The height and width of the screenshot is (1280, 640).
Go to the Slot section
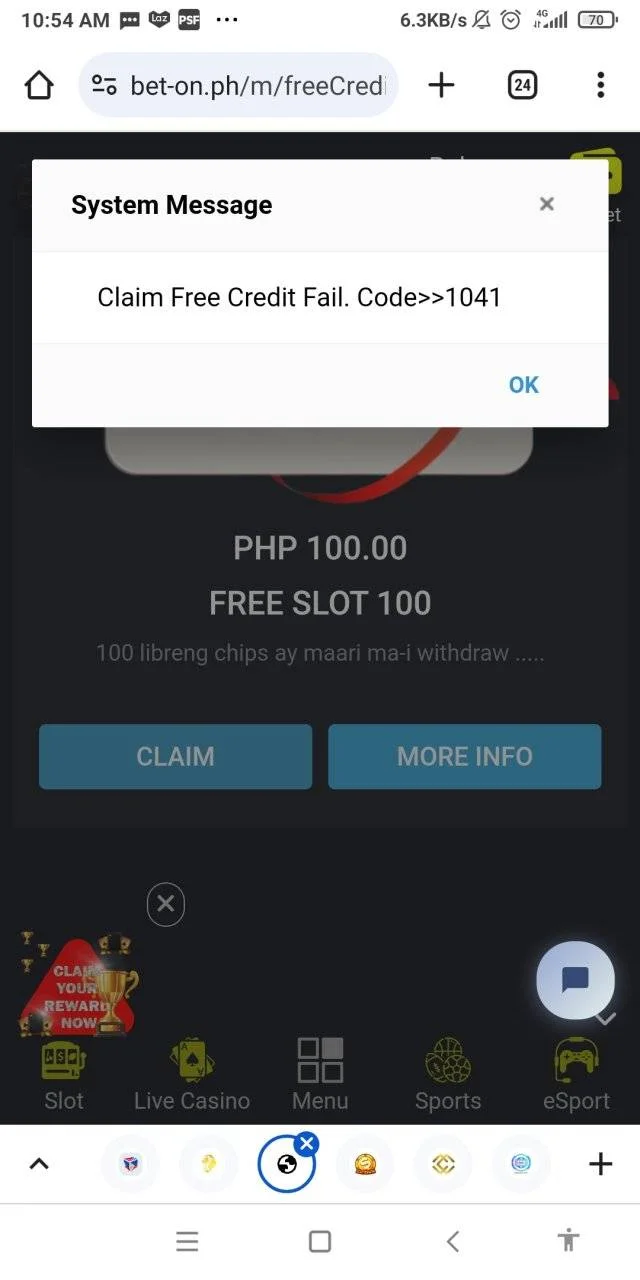pyautogui.click(x=64, y=1076)
